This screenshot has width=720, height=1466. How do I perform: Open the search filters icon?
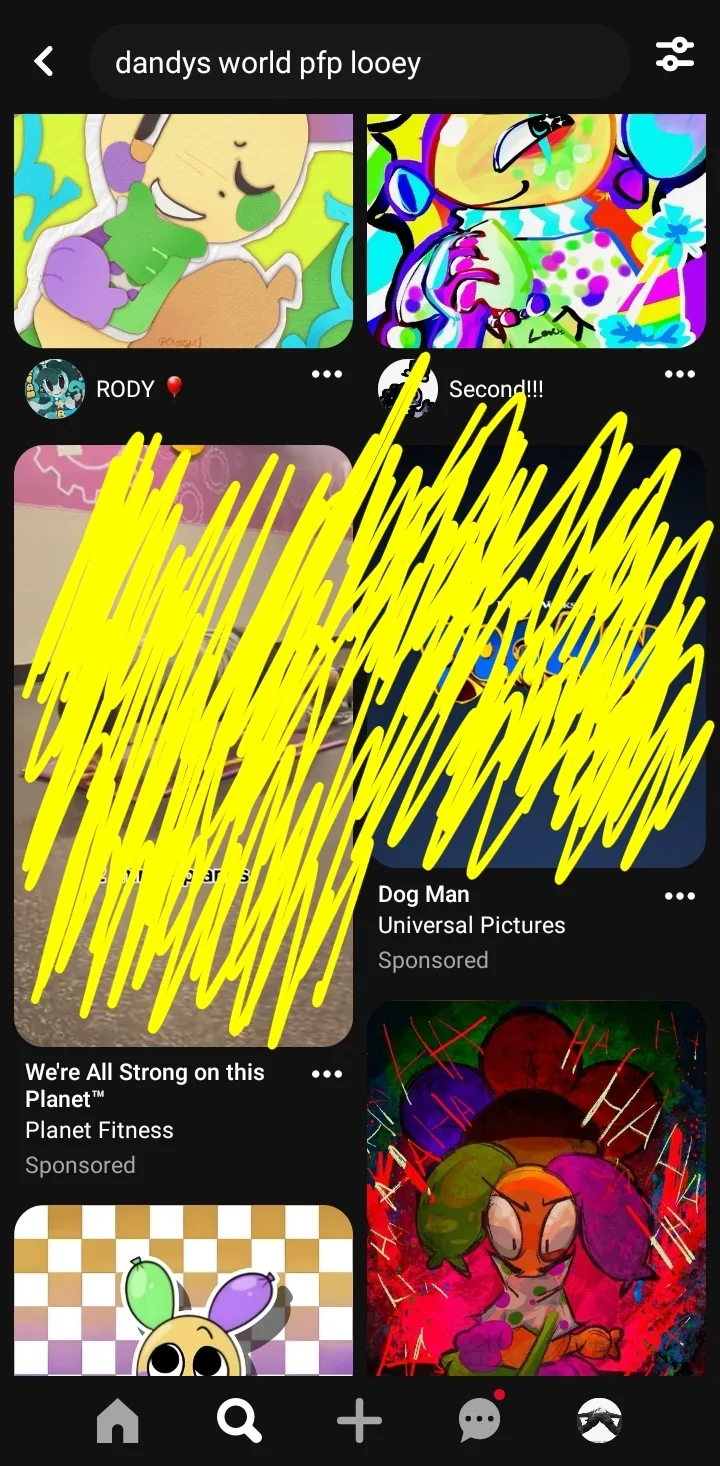coord(675,55)
